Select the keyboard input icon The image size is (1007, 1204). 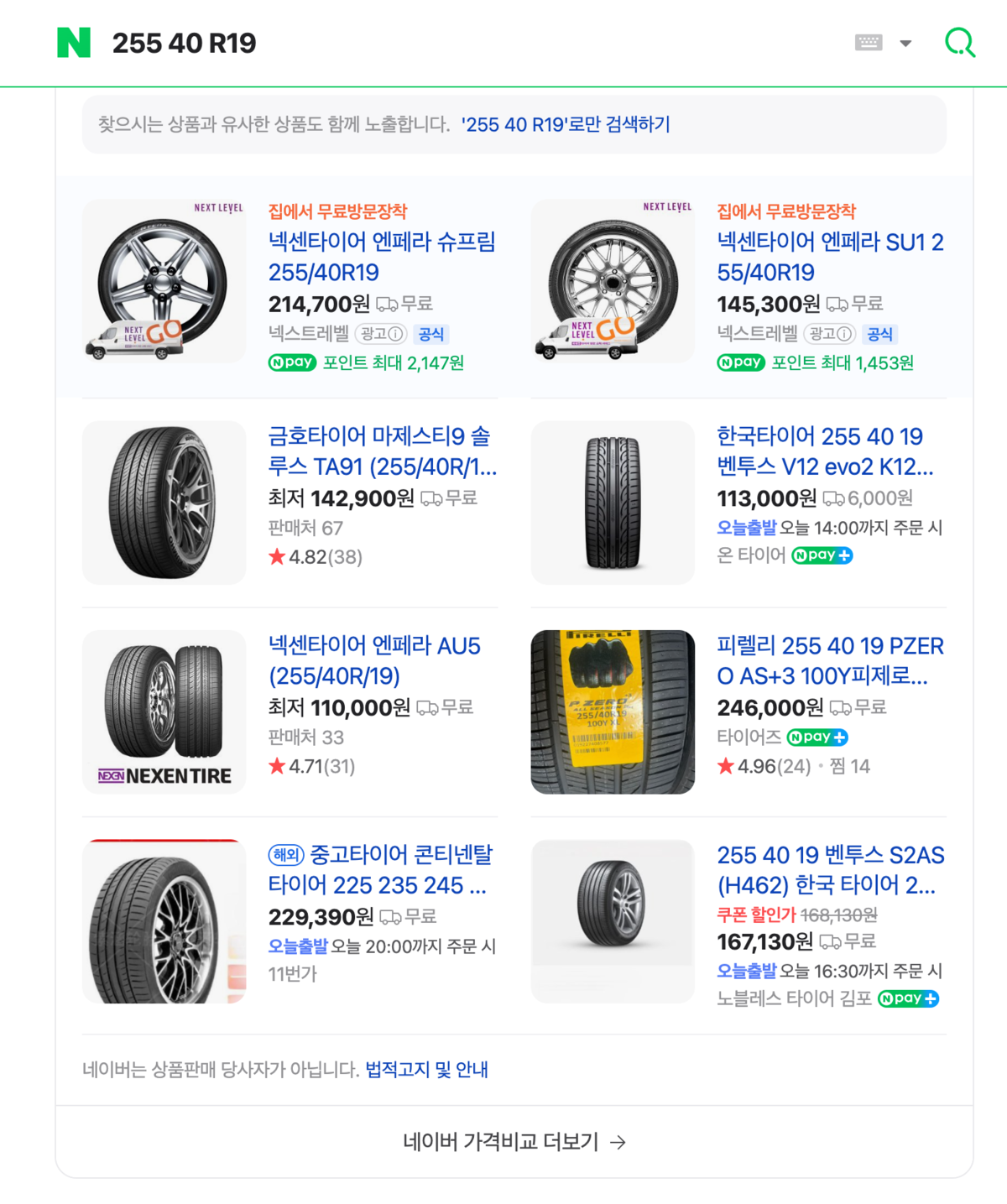point(870,42)
